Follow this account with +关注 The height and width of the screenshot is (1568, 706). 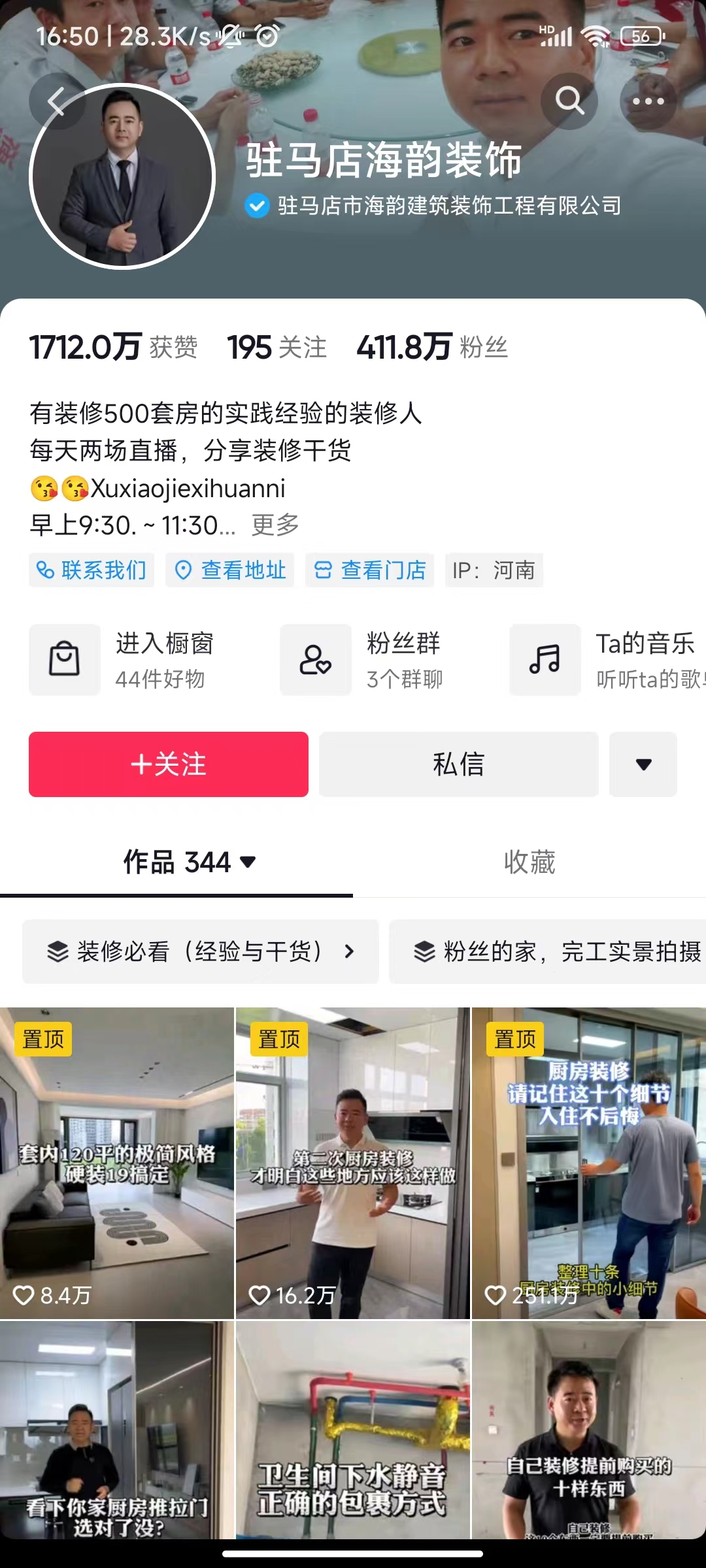(169, 764)
